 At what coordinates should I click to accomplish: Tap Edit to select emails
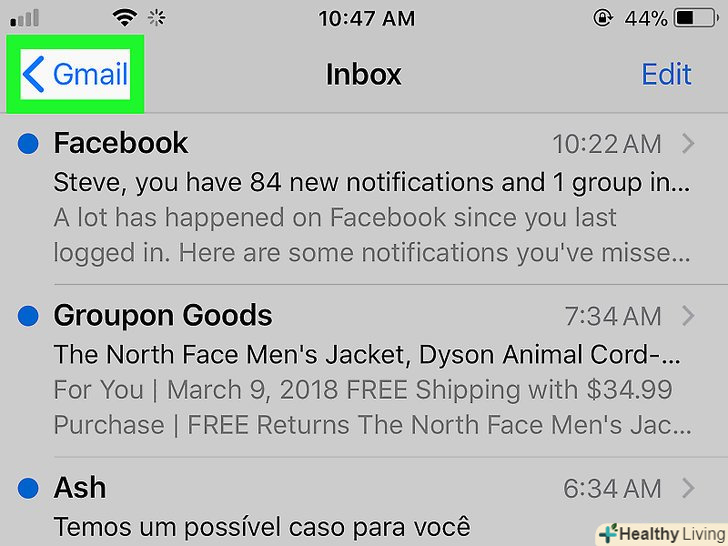tap(666, 74)
